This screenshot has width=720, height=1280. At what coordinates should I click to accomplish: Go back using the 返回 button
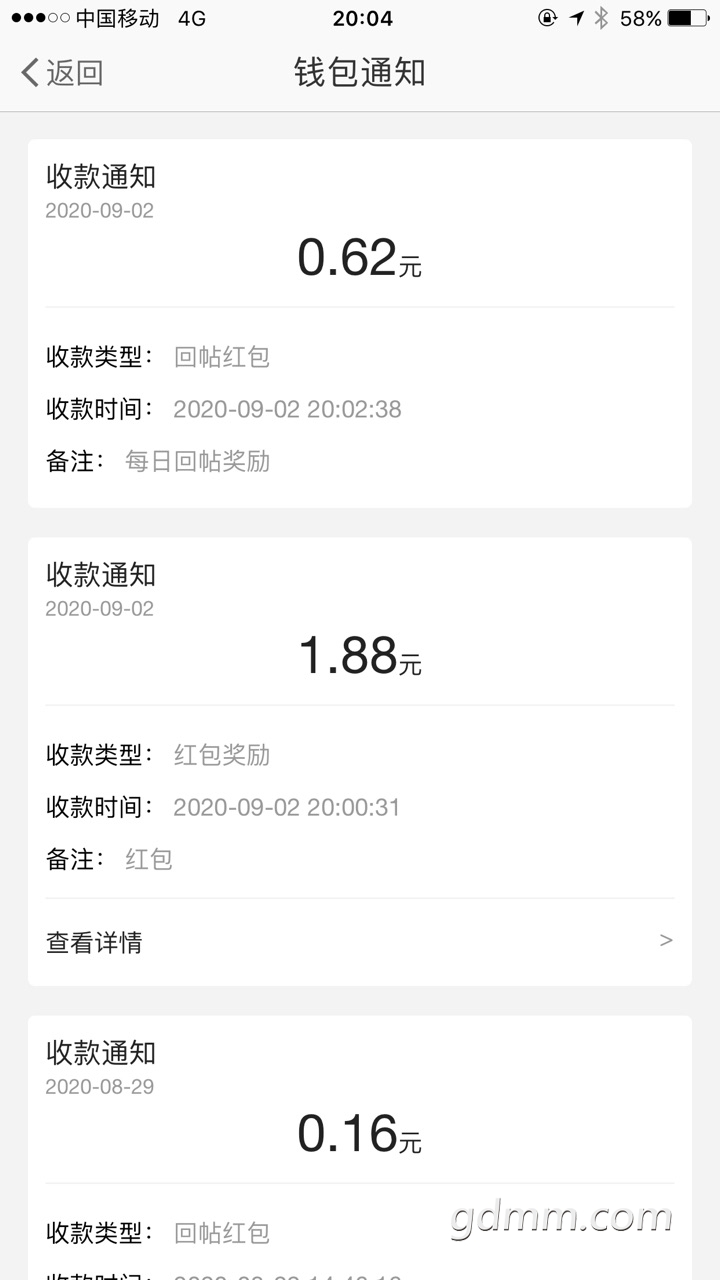coord(62,73)
